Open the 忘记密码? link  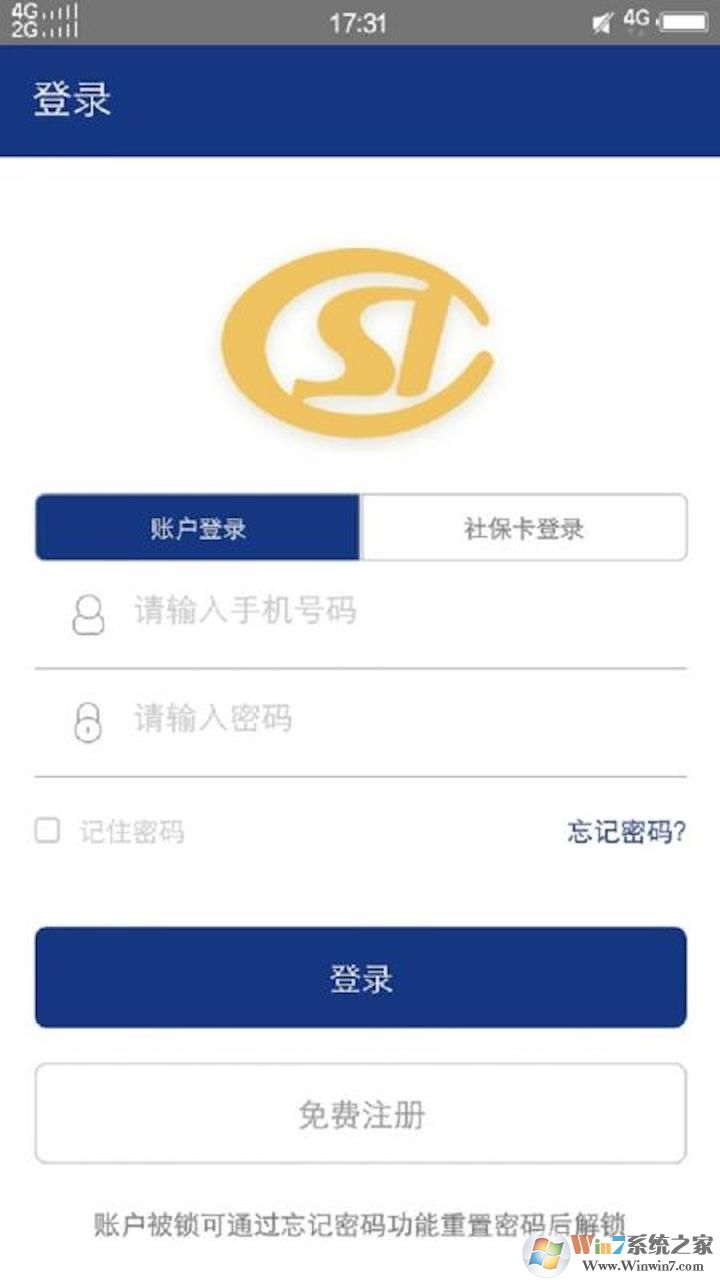[x=626, y=831]
